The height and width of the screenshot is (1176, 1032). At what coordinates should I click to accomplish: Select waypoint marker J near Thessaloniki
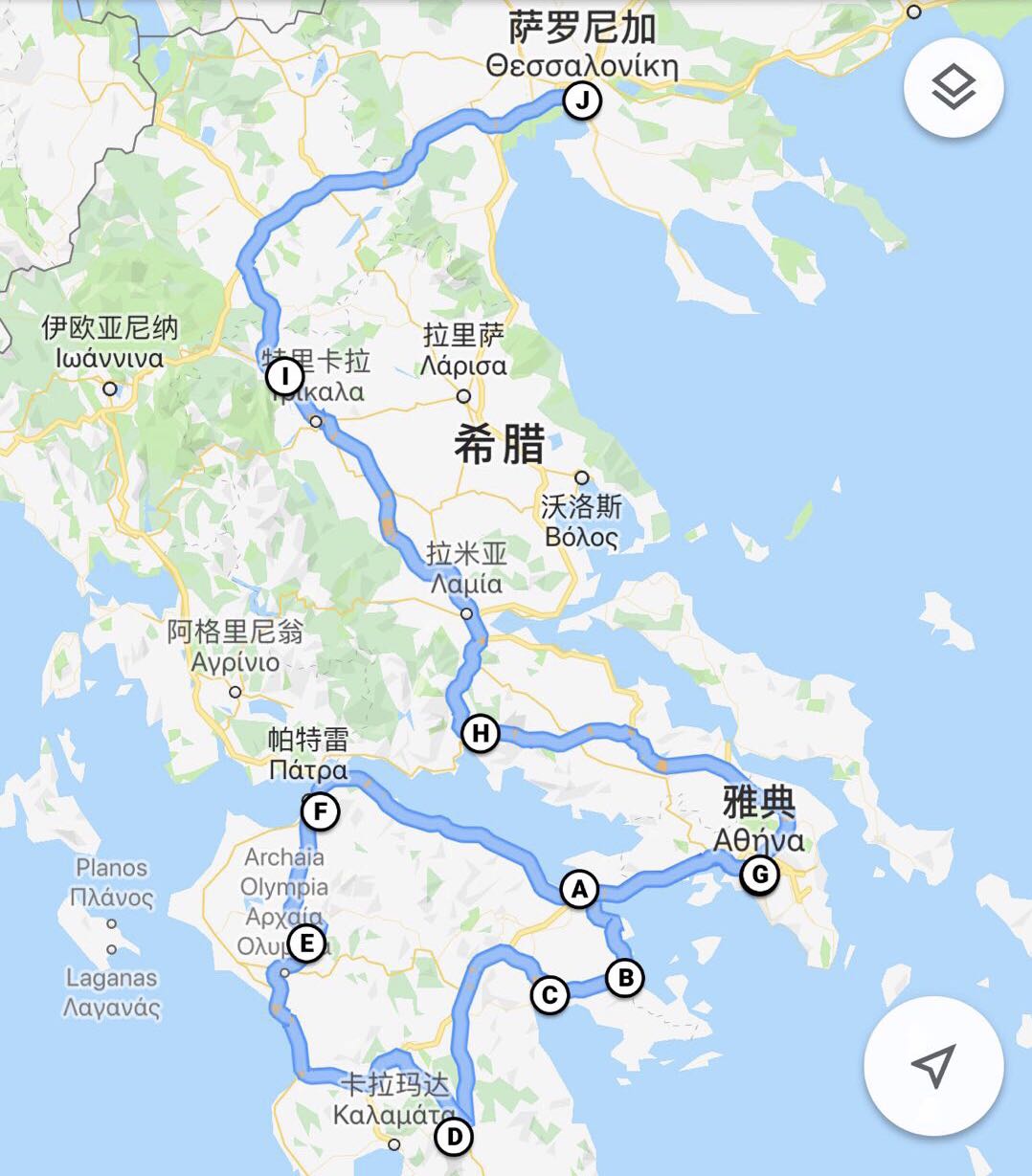582,100
